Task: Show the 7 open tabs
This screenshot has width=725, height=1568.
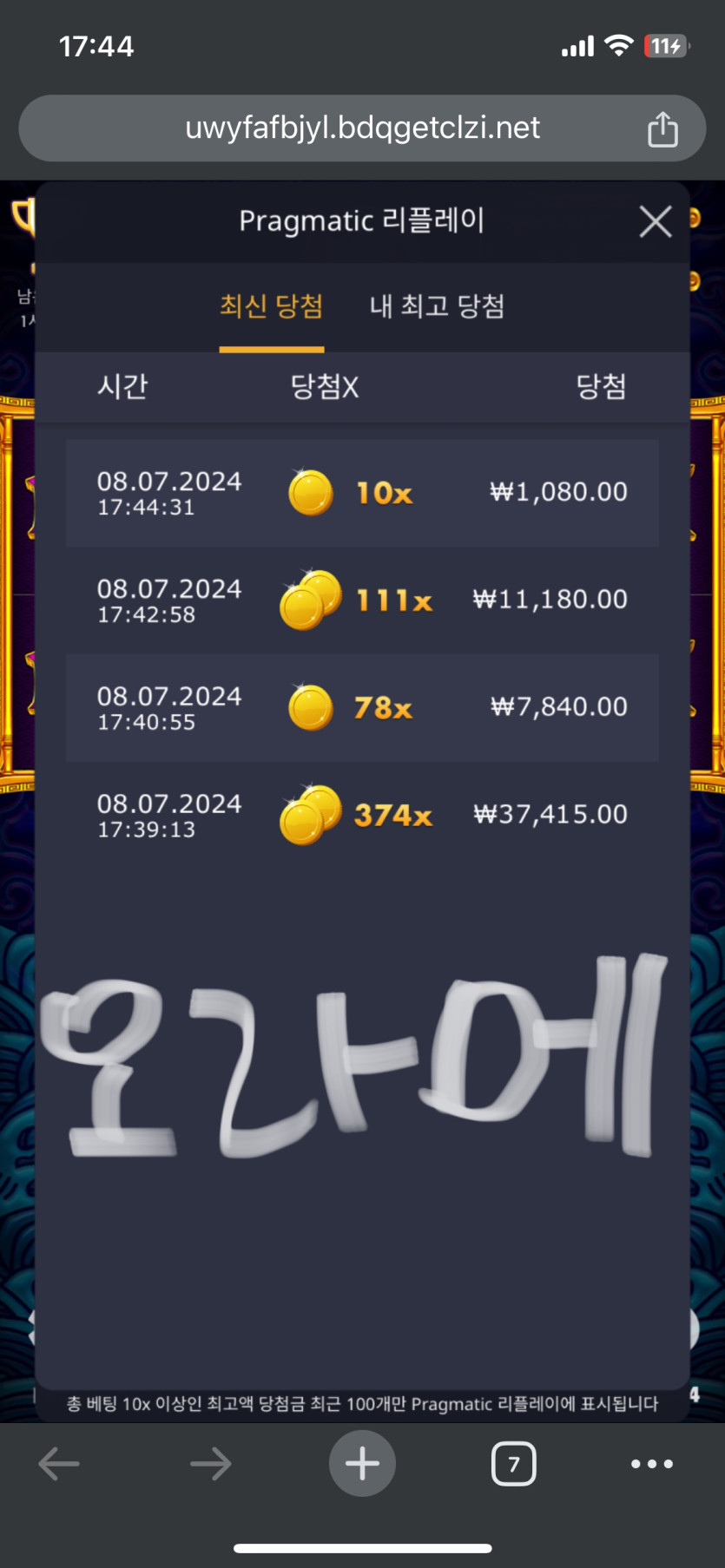Action: (514, 1464)
